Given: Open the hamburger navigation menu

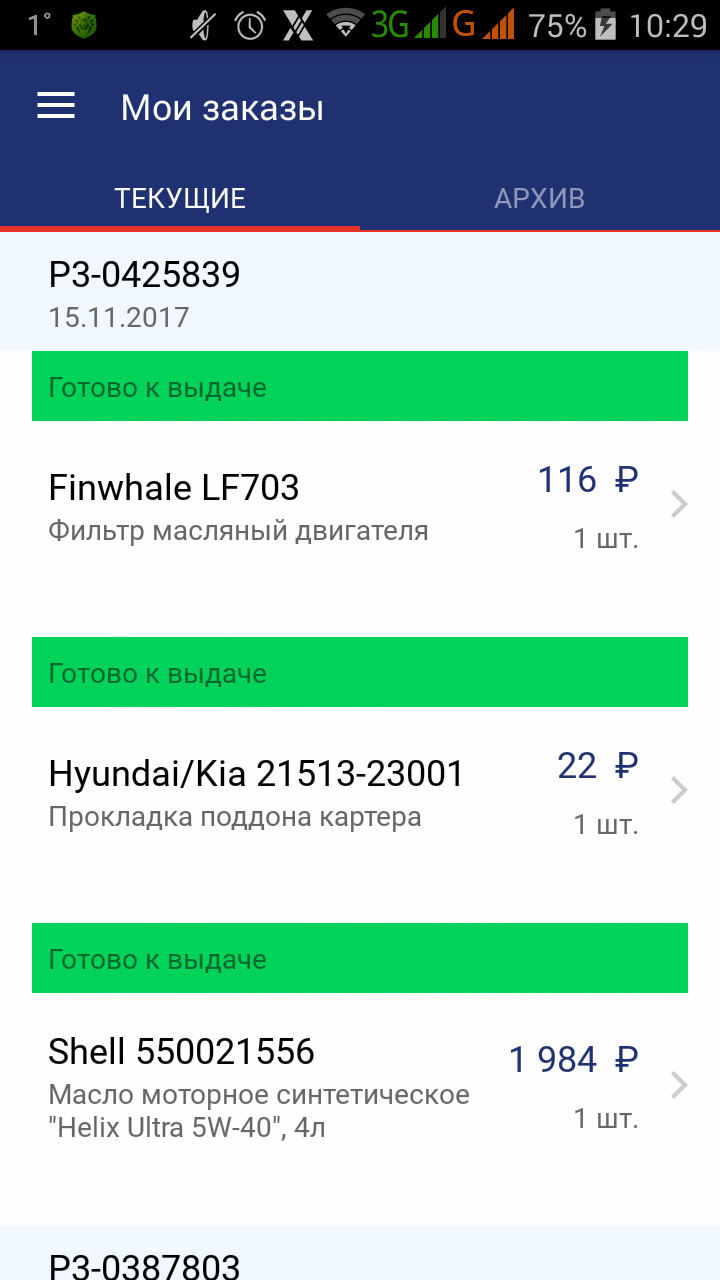Looking at the screenshot, I should click(x=56, y=107).
